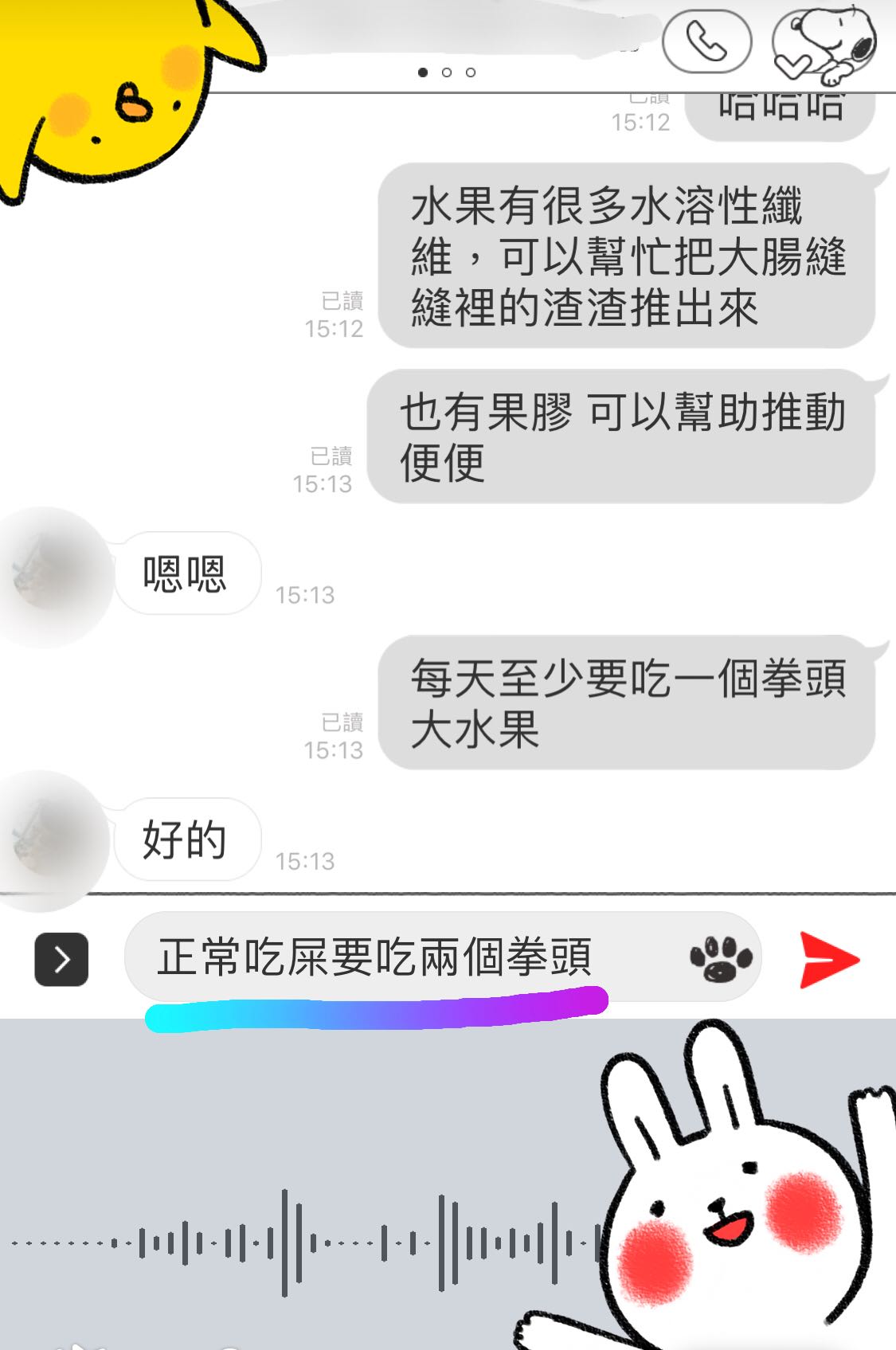The image size is (896, 1350).
Task: Open the paw sticker picker
Action: tap(721, 958)
